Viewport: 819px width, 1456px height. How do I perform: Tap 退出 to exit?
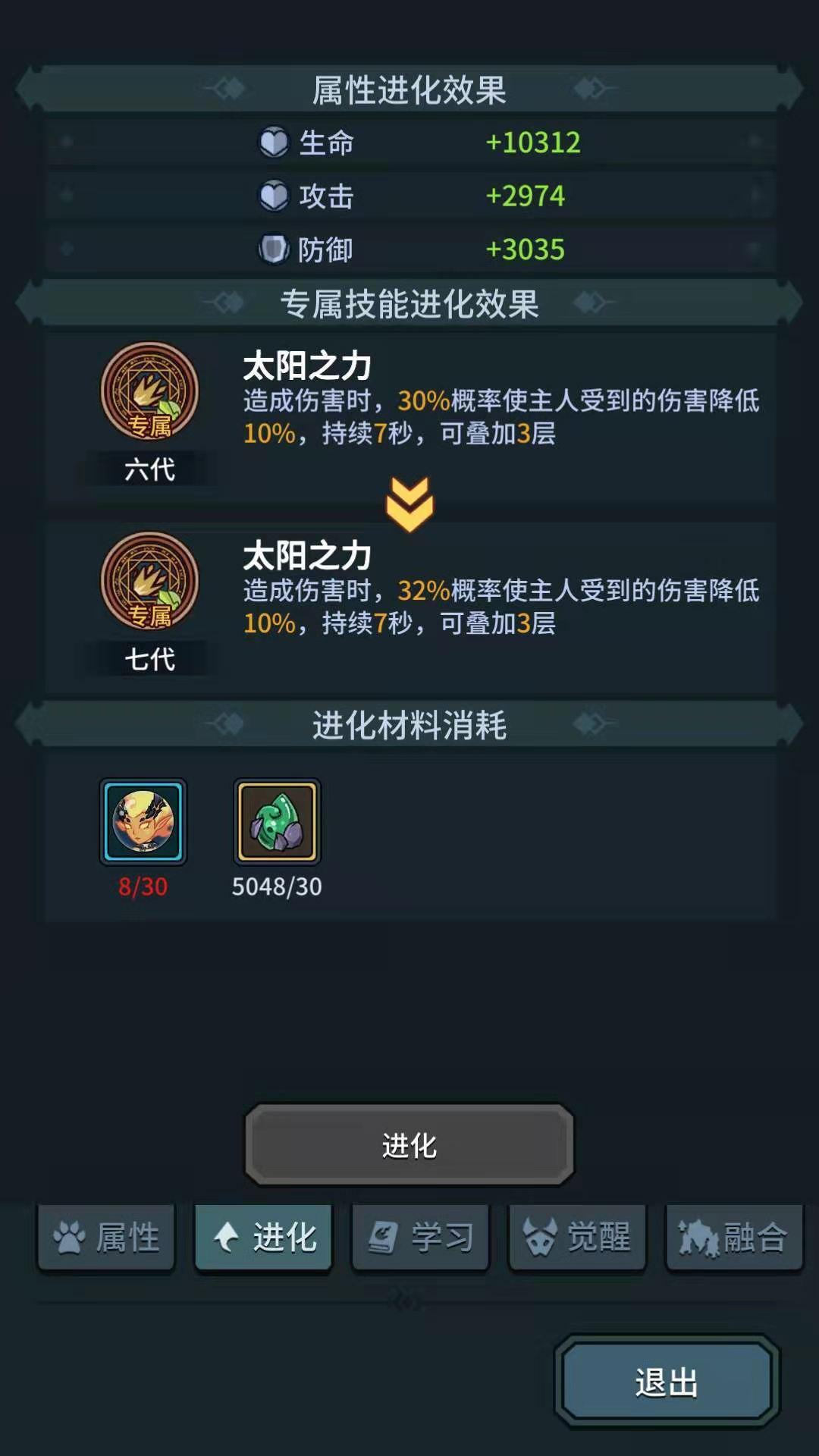click(667, 1382)
